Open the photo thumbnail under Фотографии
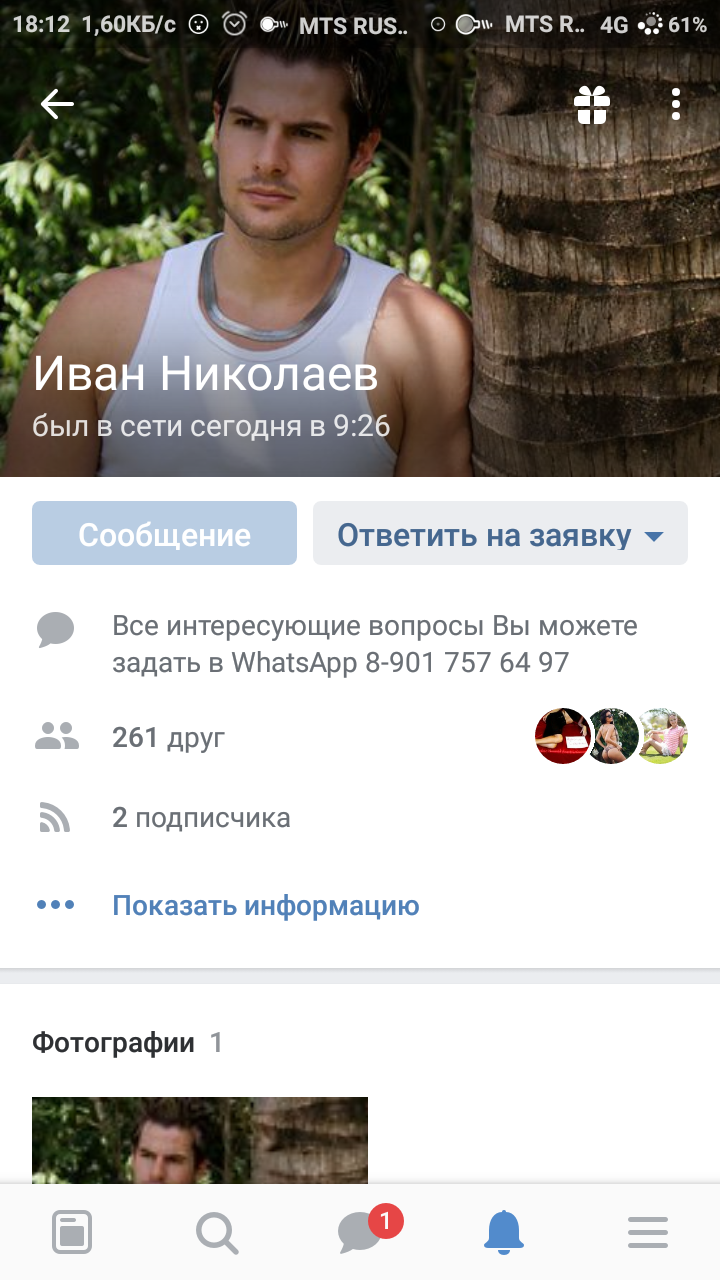This screenshot has width=720, height=1280. tap(200, 1141)
